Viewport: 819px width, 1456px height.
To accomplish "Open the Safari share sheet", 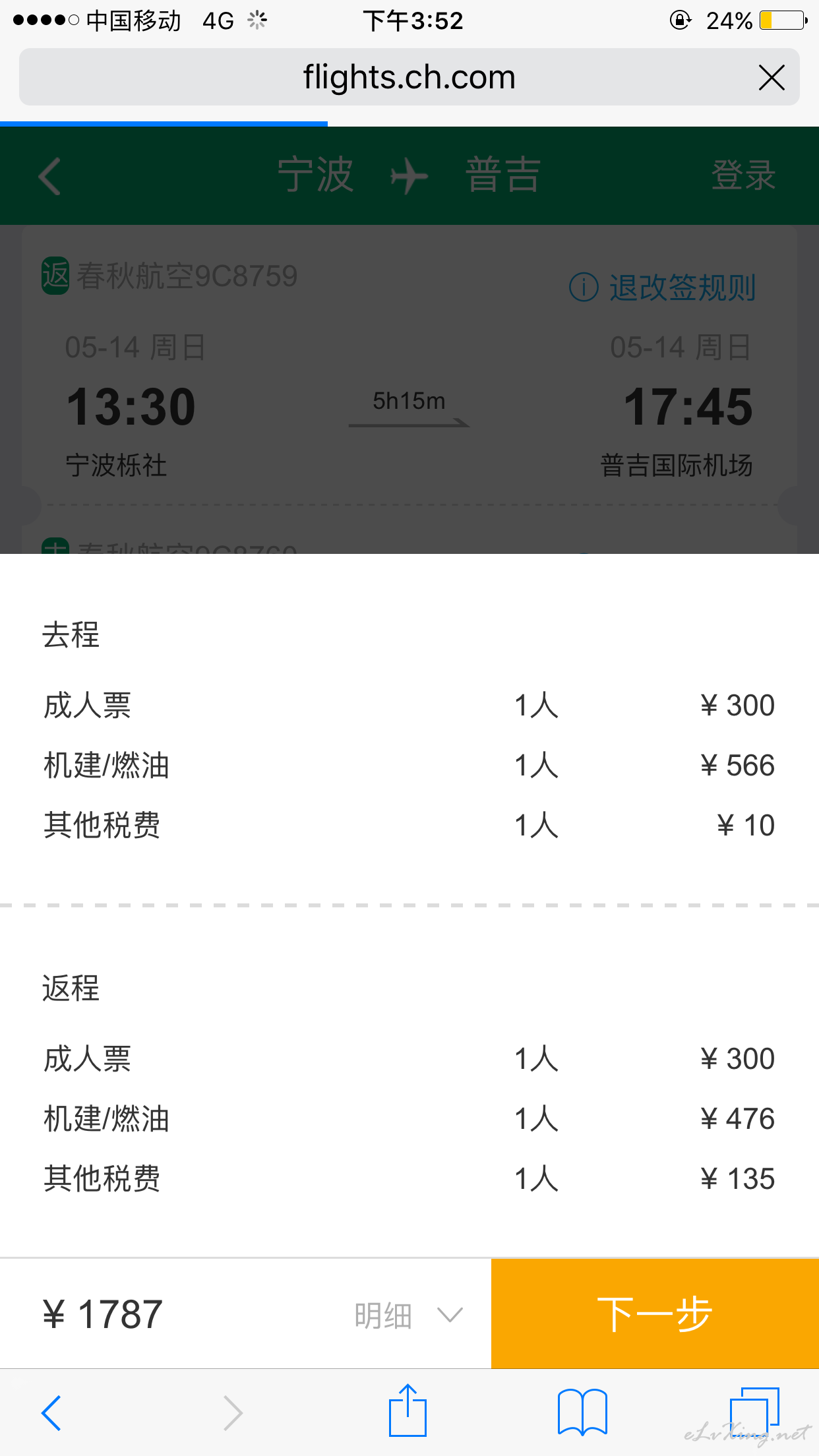I will tap(408, 1410).
